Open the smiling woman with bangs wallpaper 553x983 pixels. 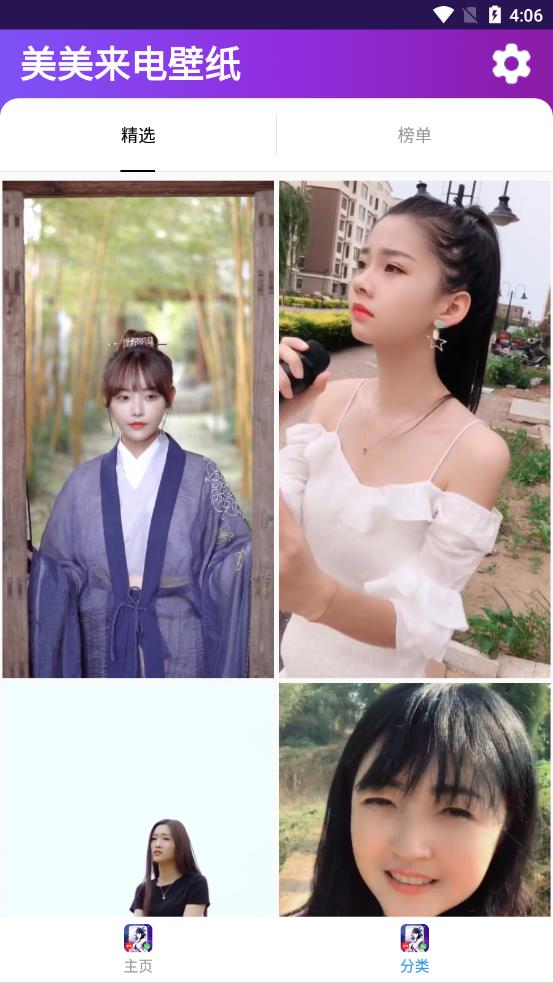pyautogui.click(x=415, y=800)
